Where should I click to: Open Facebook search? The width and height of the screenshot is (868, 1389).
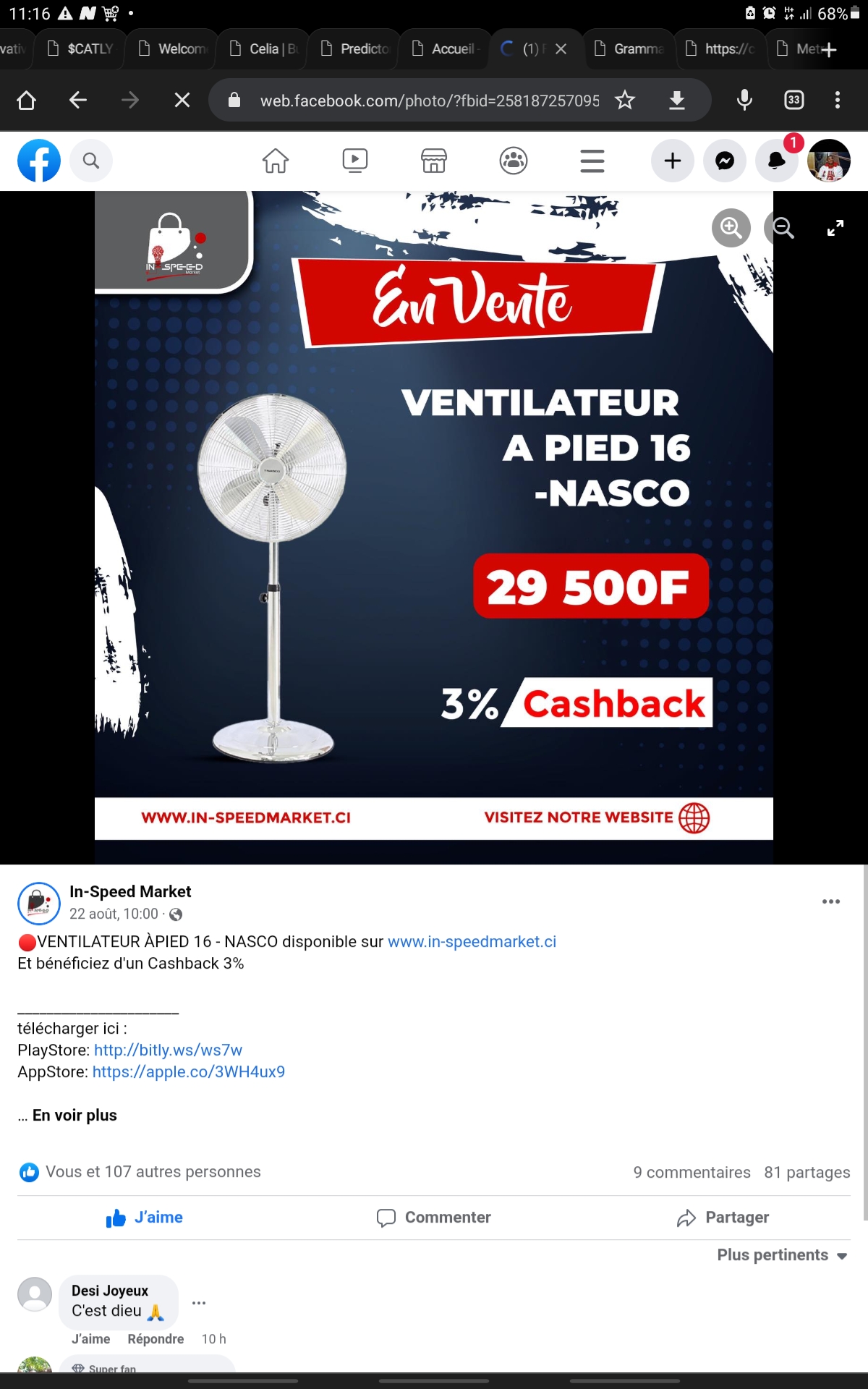91,161
